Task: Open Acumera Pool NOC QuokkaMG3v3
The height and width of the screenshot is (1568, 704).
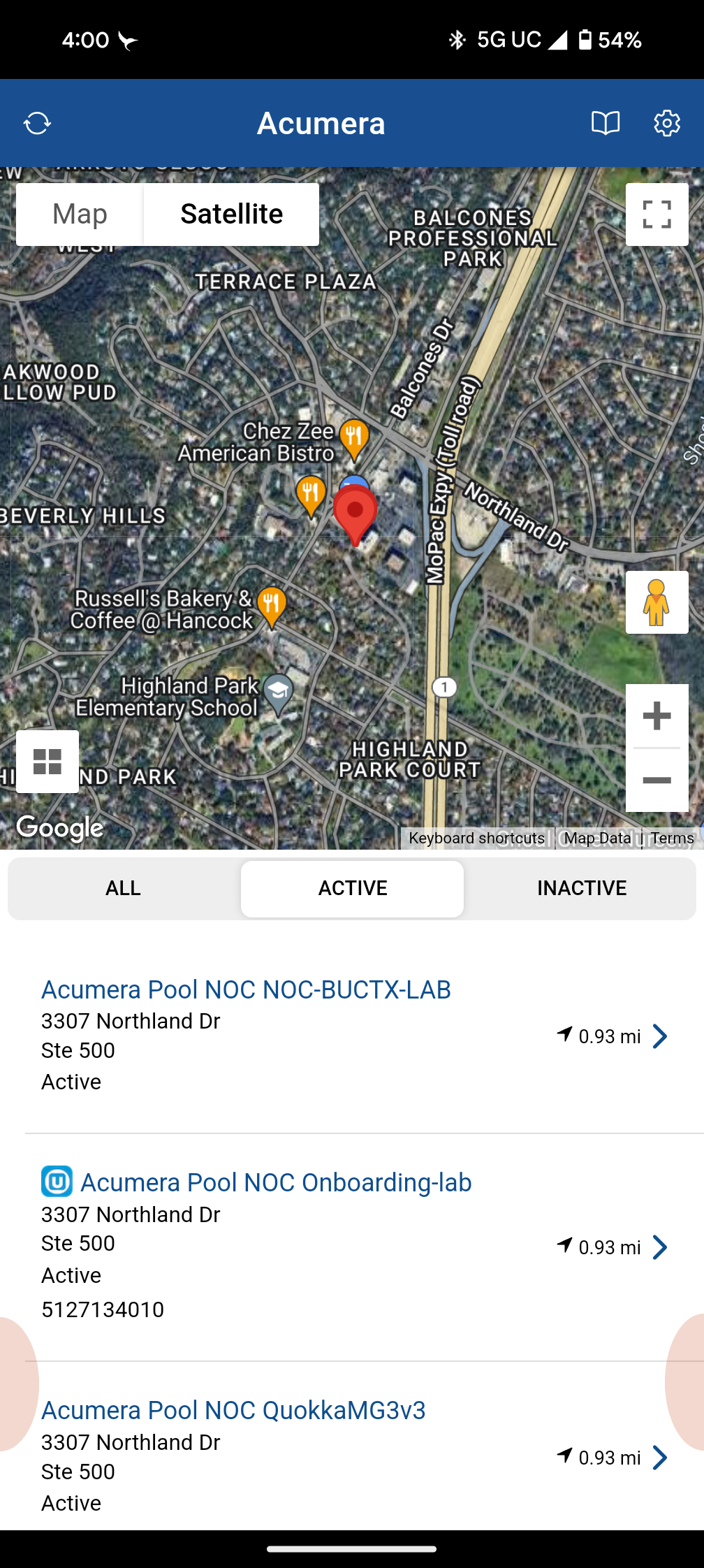Action: 233,1410
